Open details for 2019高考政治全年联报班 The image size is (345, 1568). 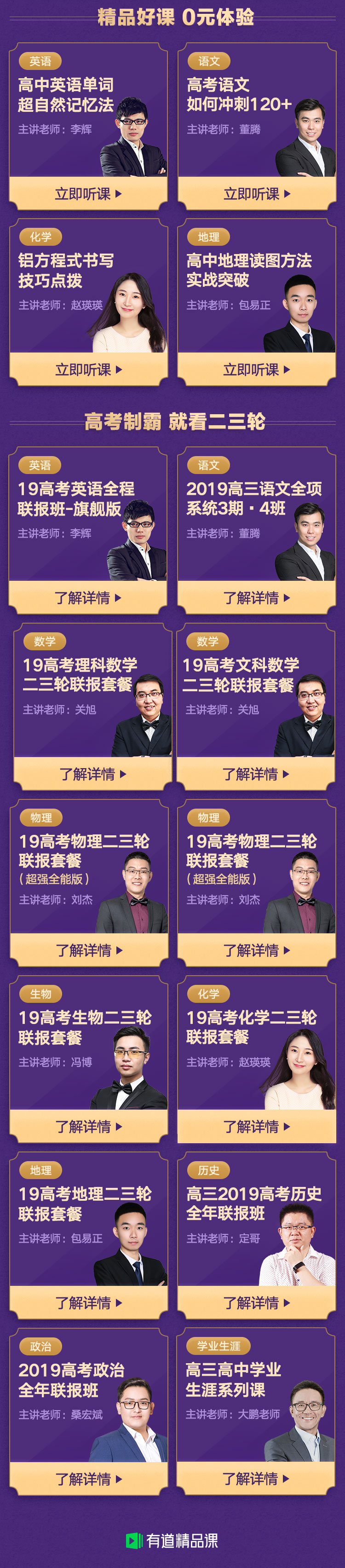point(88,1479)
